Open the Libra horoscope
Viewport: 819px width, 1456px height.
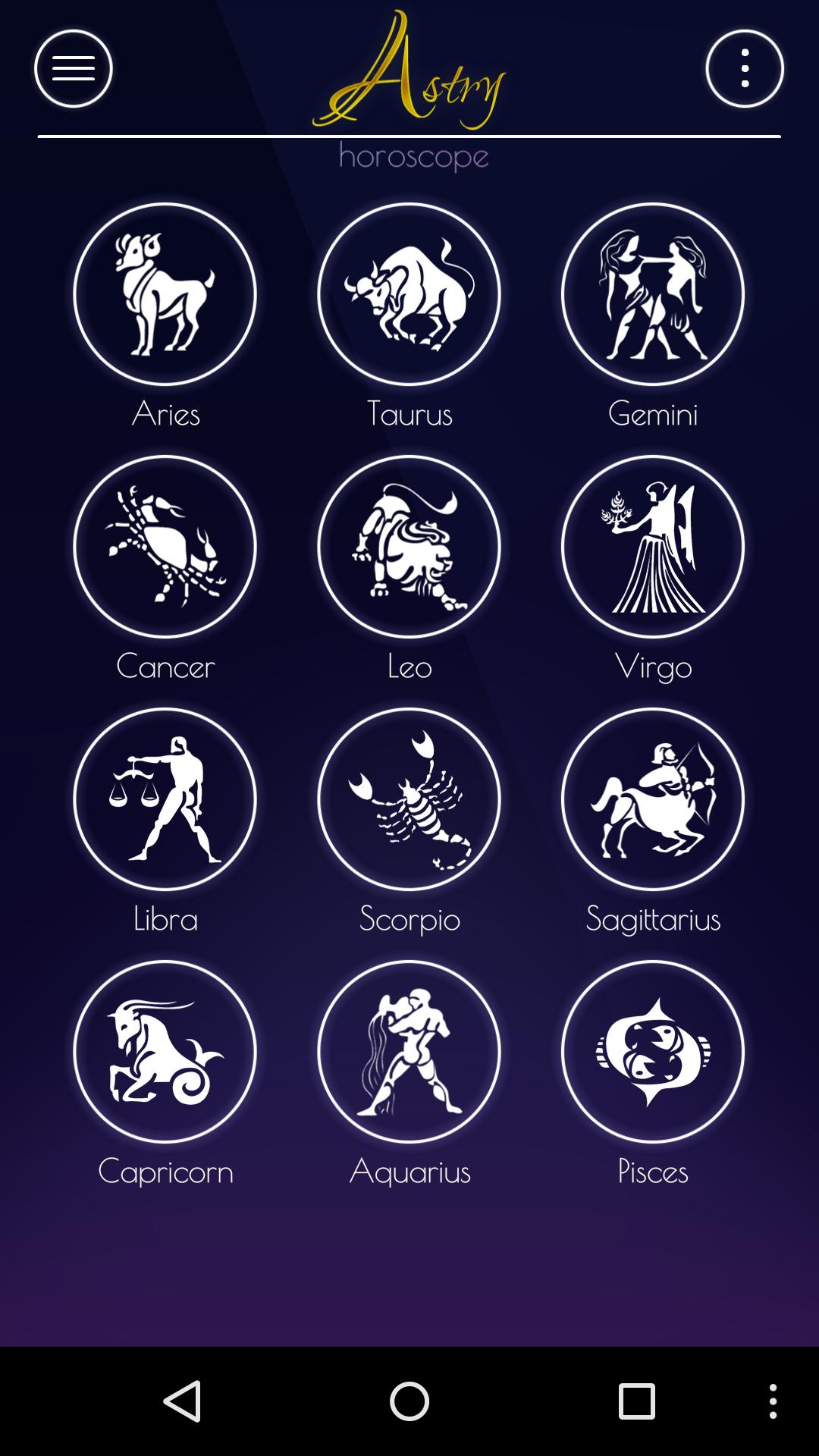click(165, 799)
